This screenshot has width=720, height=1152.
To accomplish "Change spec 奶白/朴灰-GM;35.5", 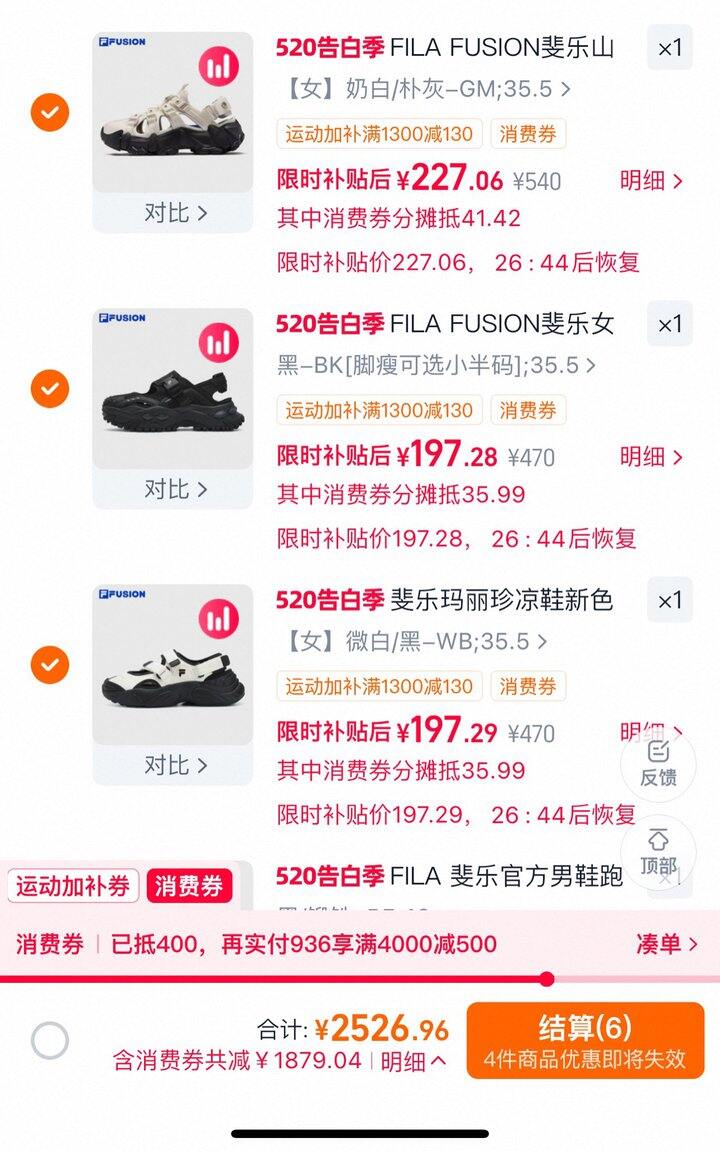I will [x=425, y=90].
